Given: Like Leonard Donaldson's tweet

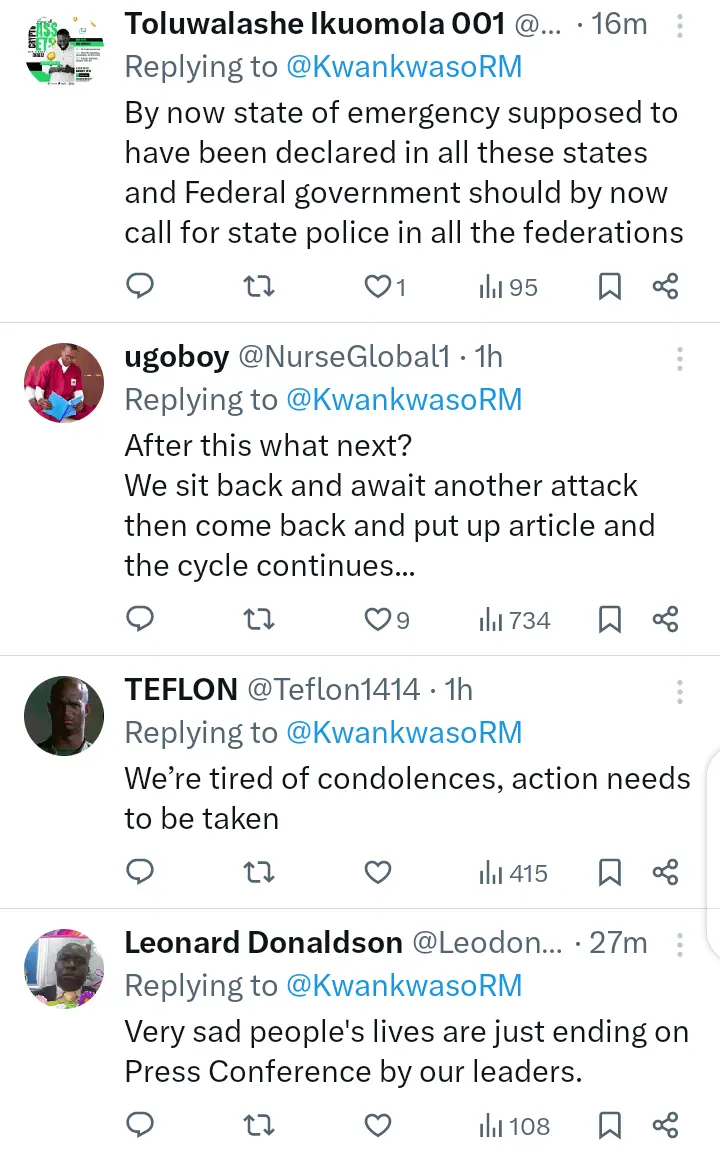Looking at the screenshot, I should [x=377, y=1126].
